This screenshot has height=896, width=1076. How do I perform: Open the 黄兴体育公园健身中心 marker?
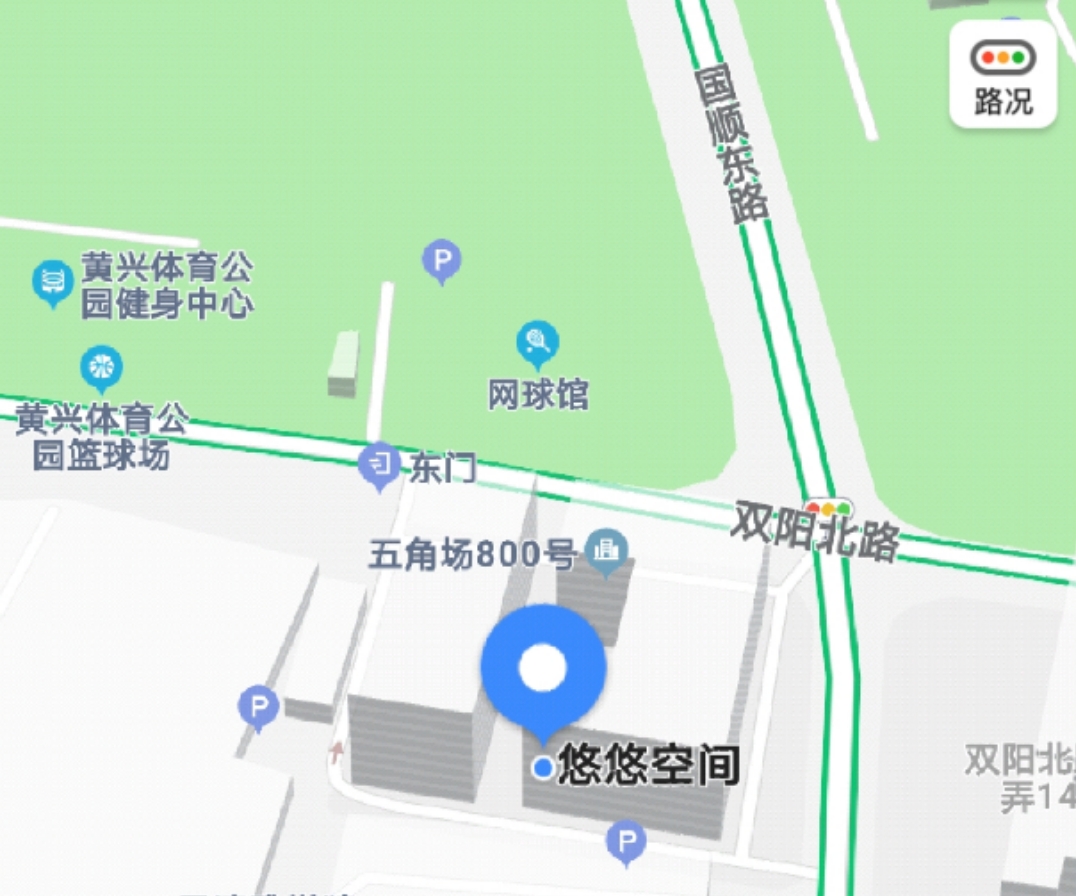point(53,282)
